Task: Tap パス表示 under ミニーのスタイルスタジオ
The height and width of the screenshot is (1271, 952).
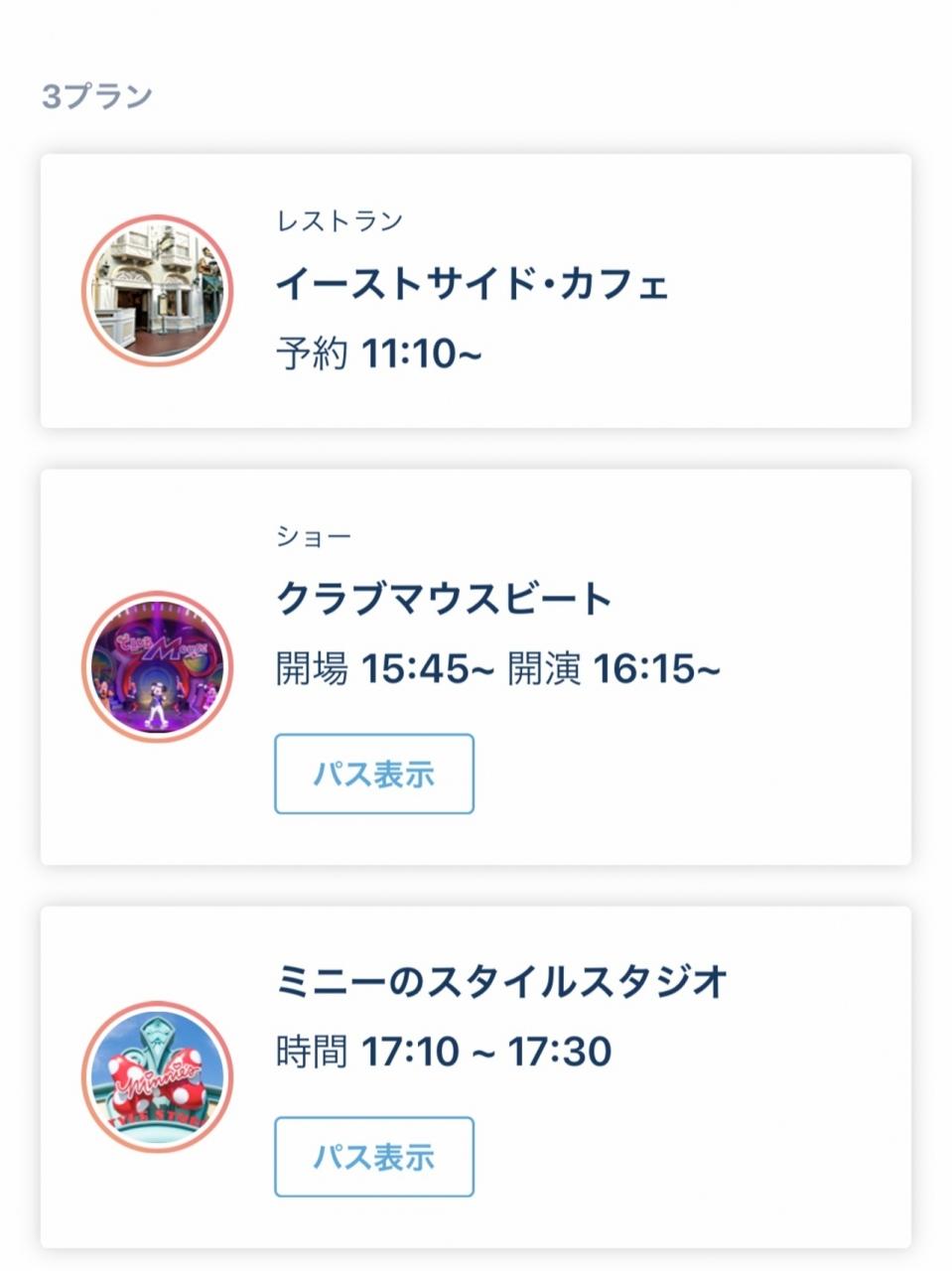Action: click(x=374, y=1157)
